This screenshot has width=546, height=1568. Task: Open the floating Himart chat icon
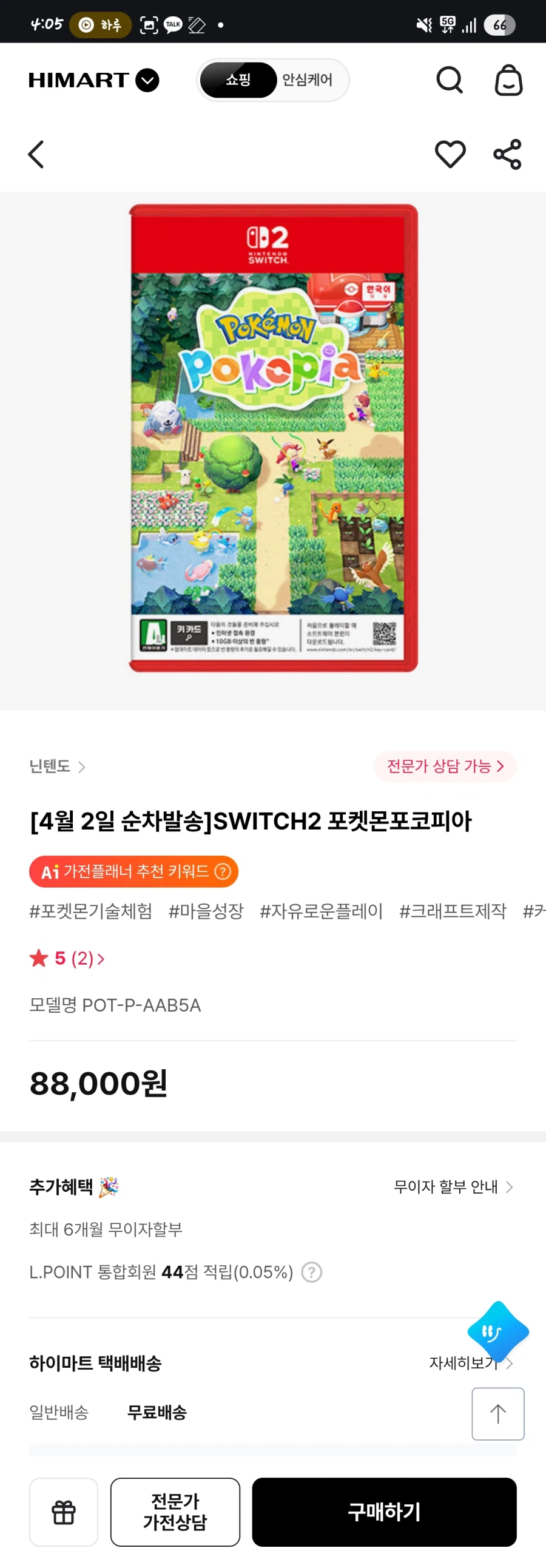pos(498,1331)
